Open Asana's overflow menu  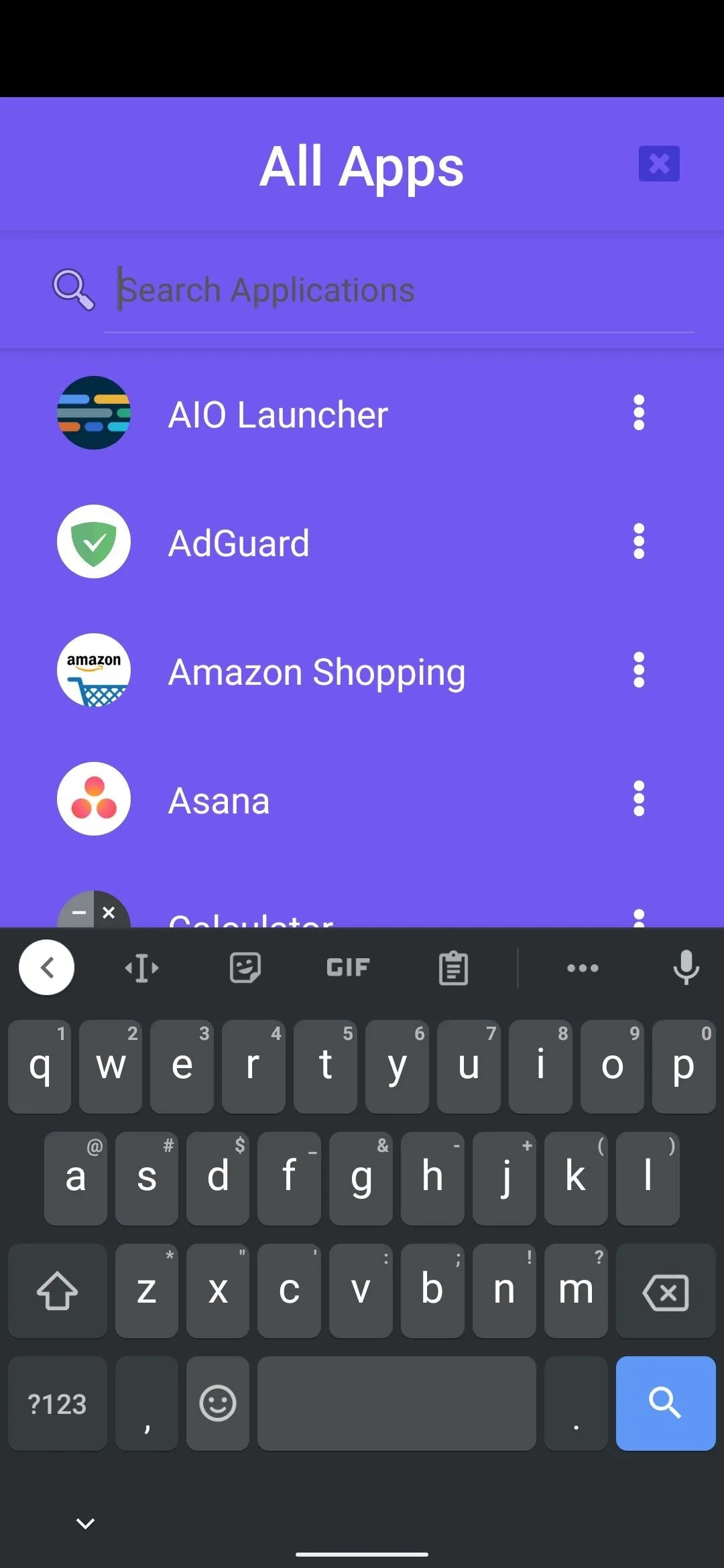coord(639,799)
